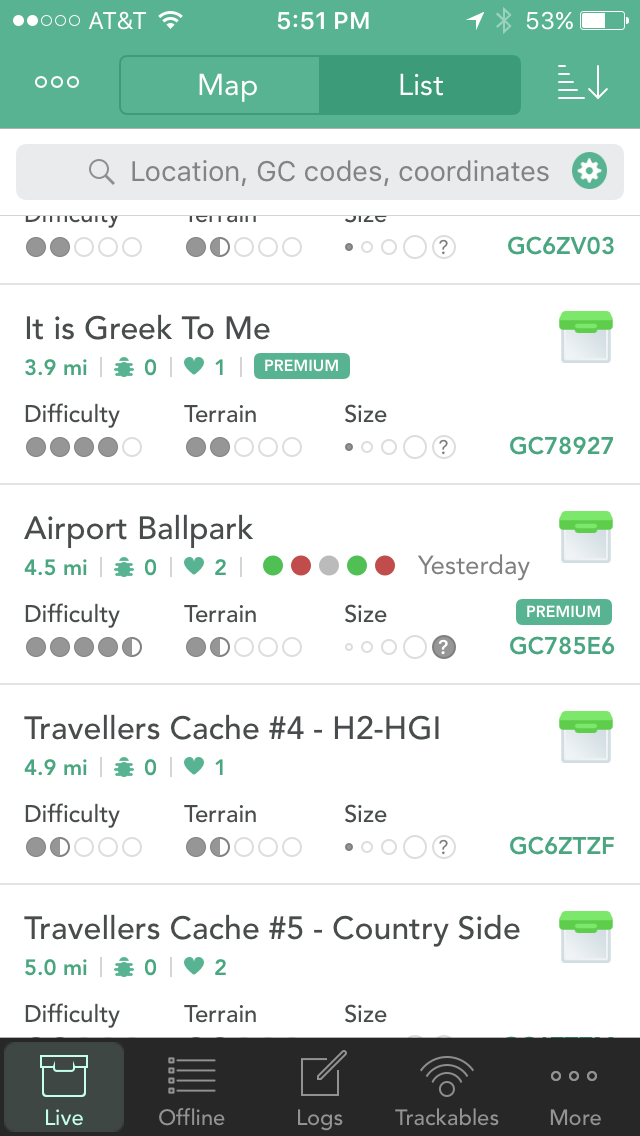Open the cache with code GC6ZV03
The image size is (640, 1136).
tap(320, 248)
